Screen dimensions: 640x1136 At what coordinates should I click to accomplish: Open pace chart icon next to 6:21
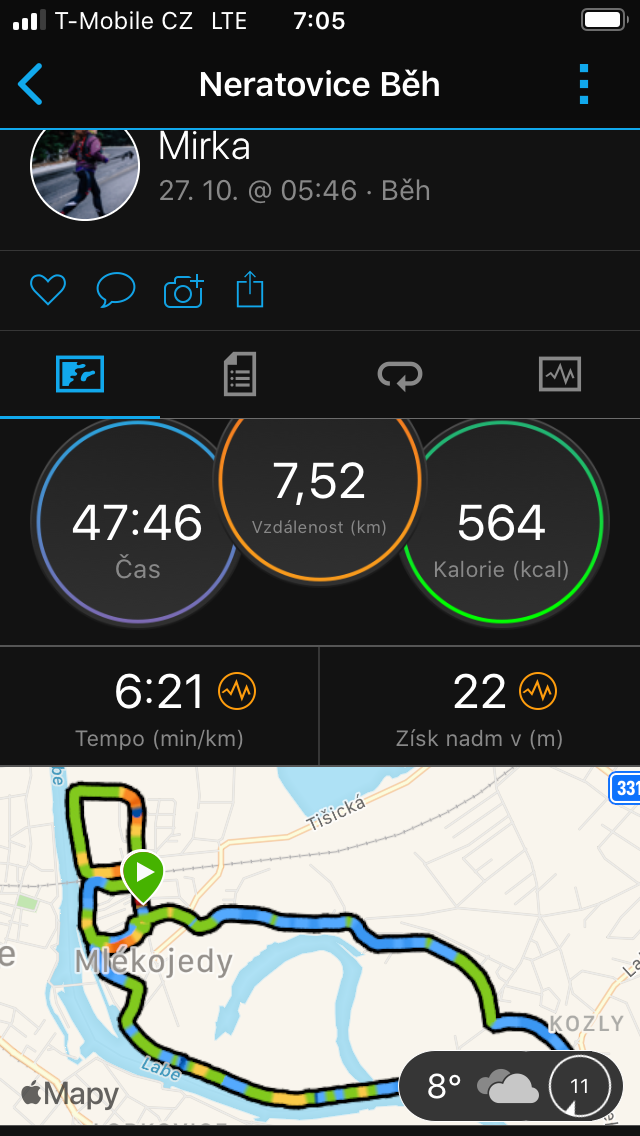[237, 691]
